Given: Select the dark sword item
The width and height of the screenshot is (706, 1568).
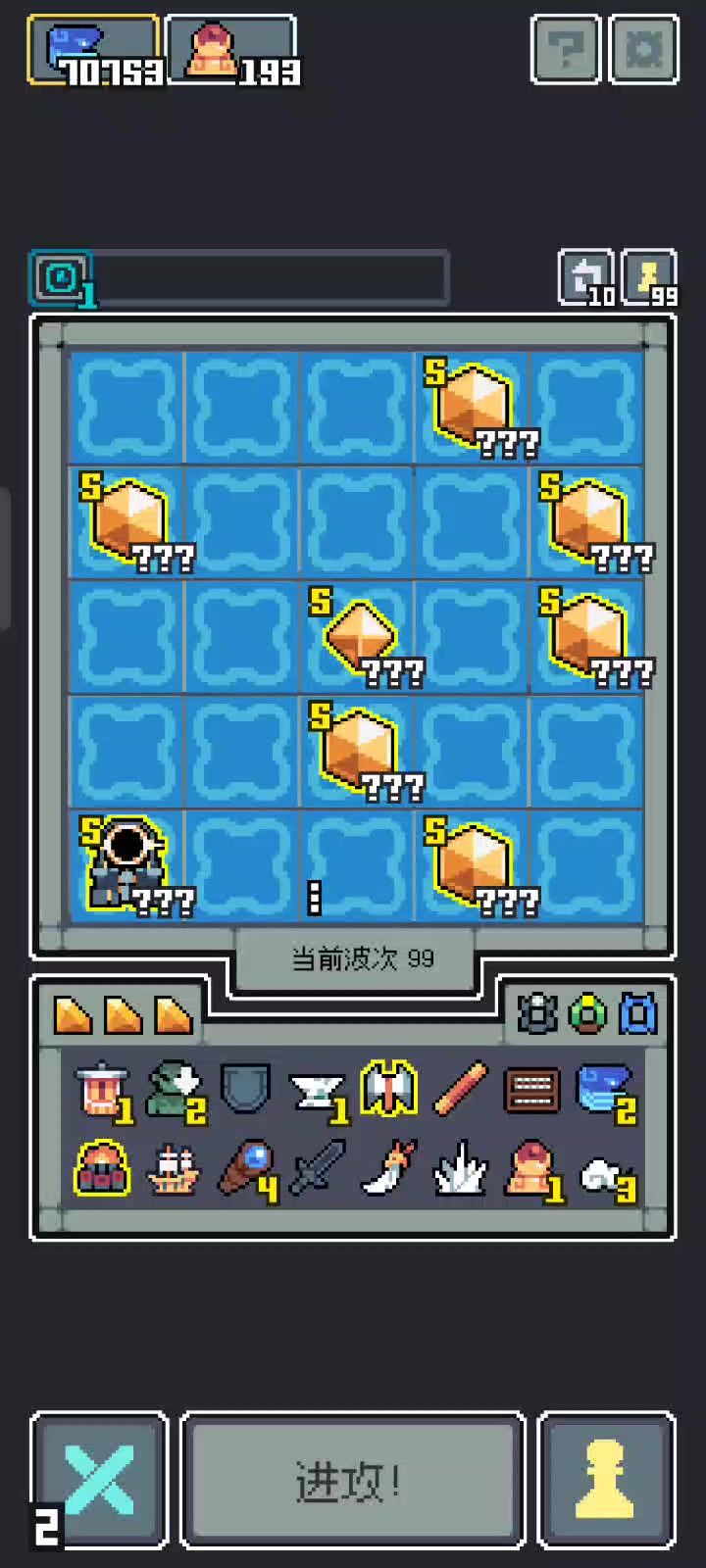Looking at the screenshot, I should [x=318, y=1168].
